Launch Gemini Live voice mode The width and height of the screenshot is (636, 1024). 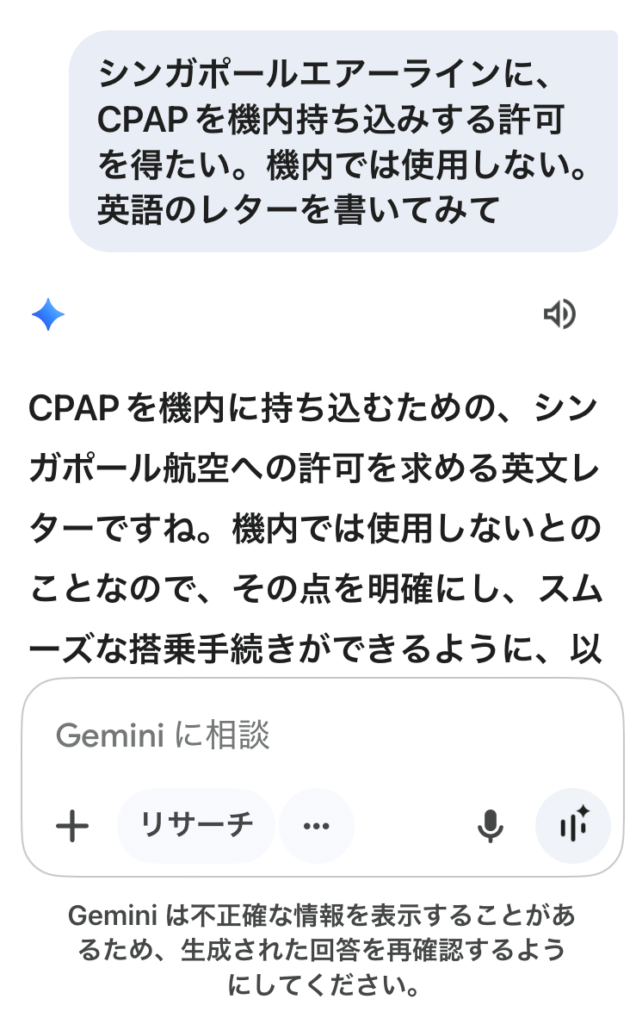pyautogui.click(x=573, y=826)
